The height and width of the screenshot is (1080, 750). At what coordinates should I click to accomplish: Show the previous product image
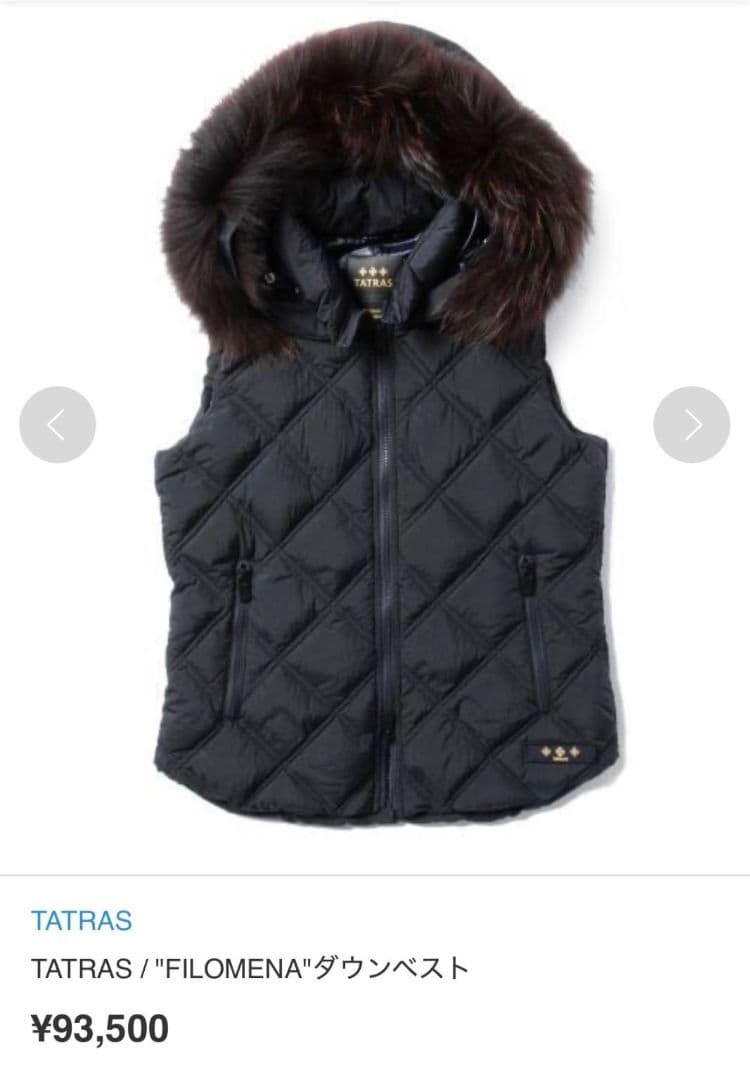tap(57, 425)
